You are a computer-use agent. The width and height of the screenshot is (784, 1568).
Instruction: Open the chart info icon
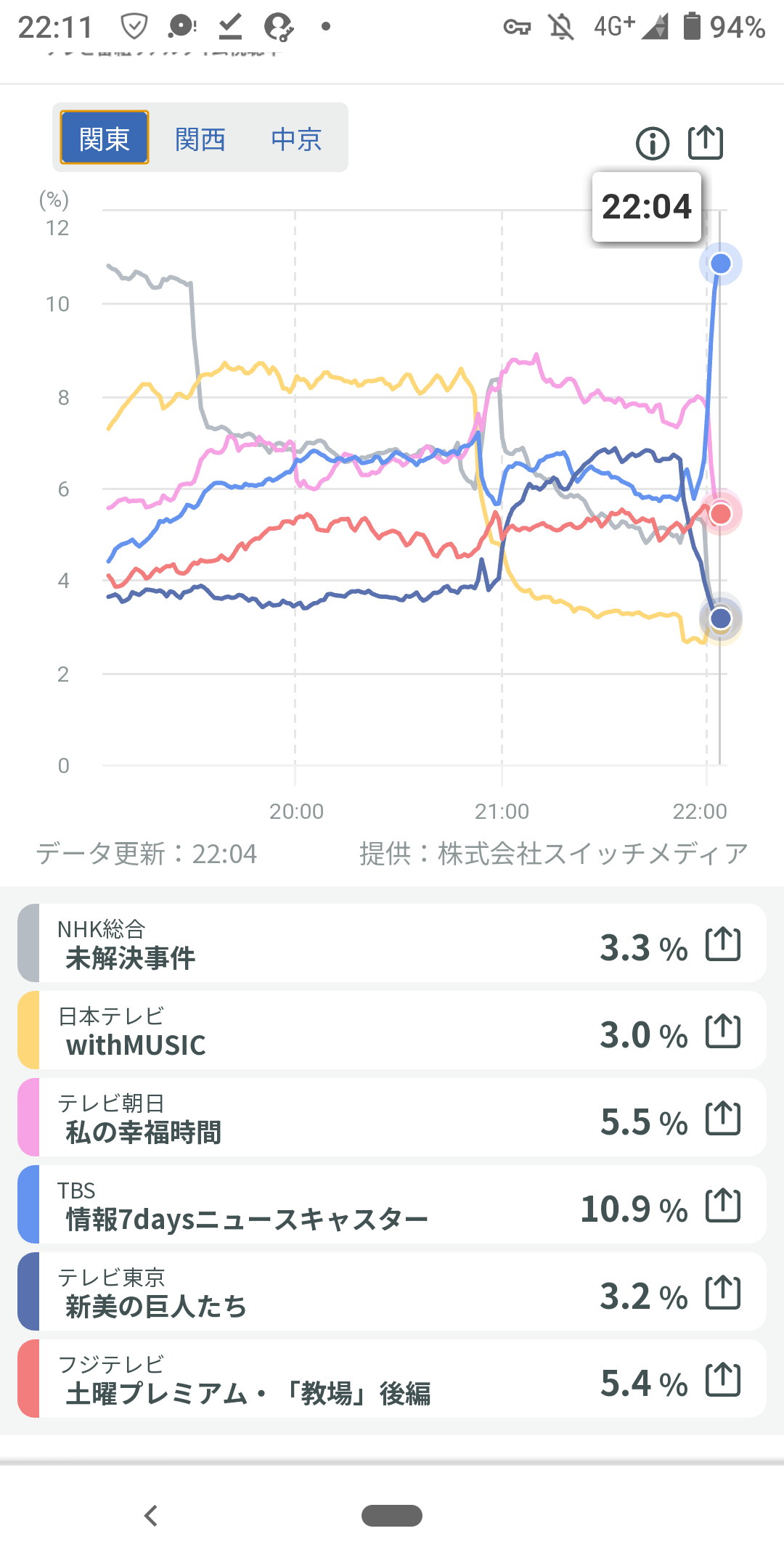click(652, 143)
